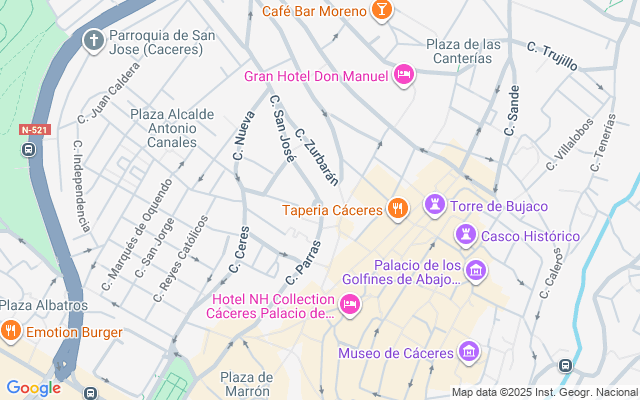This screenshot has width=640, height=400.
Task: Tap the Emotion Burger restaurant marker
Action: pos(11,331)
